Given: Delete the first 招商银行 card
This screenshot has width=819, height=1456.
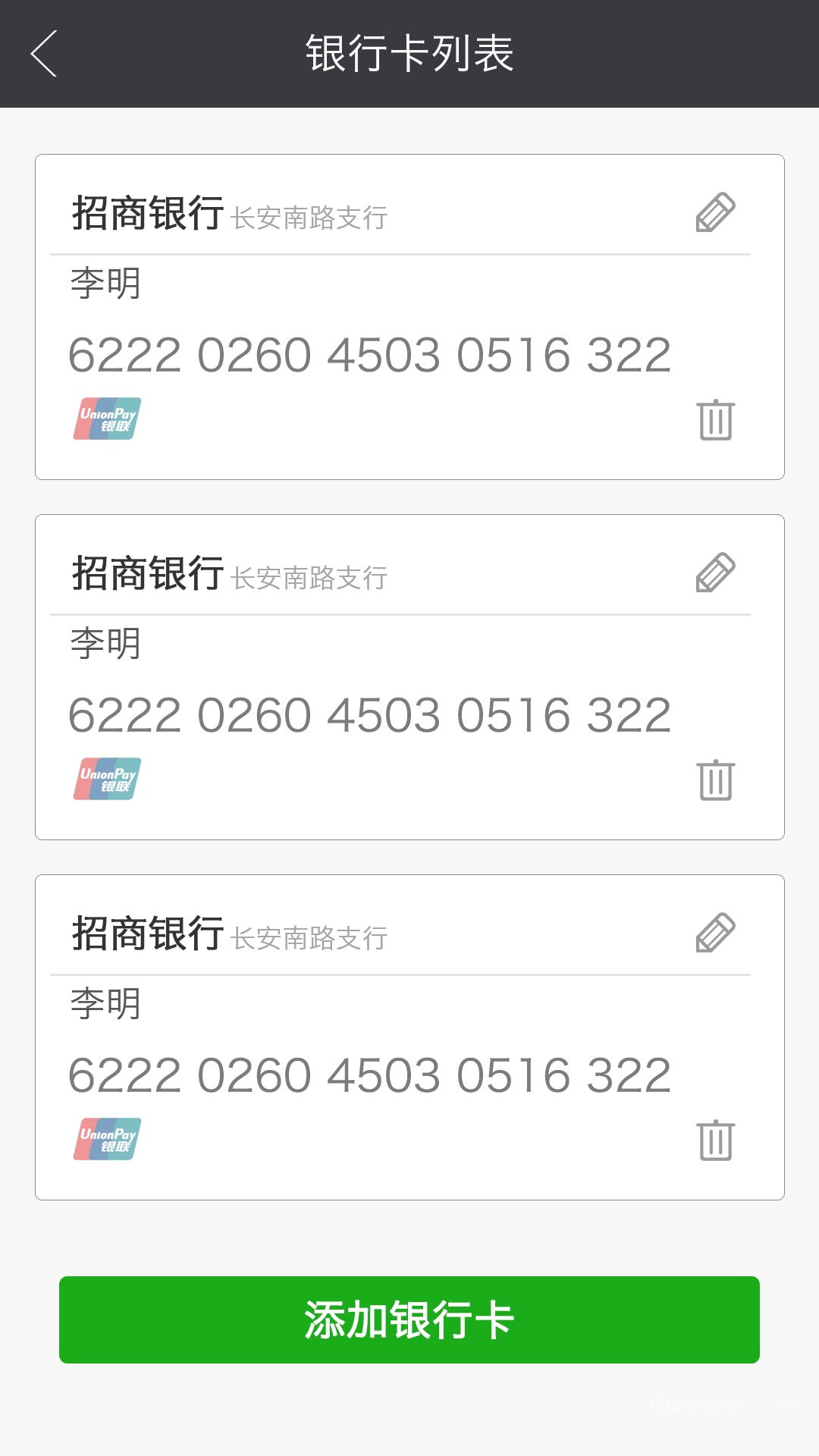Looking at the screenshot, I should [x=716, y=419].
